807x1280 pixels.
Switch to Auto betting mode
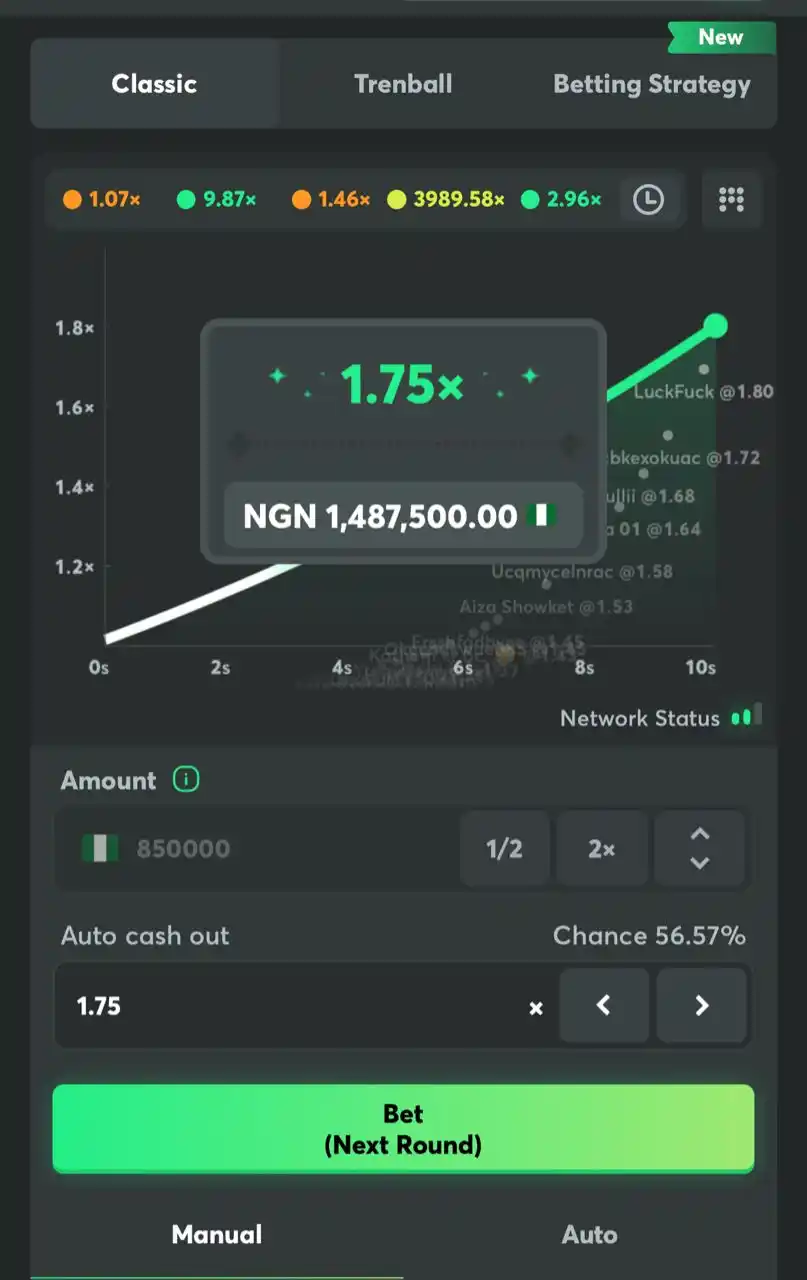point(589,1234)
